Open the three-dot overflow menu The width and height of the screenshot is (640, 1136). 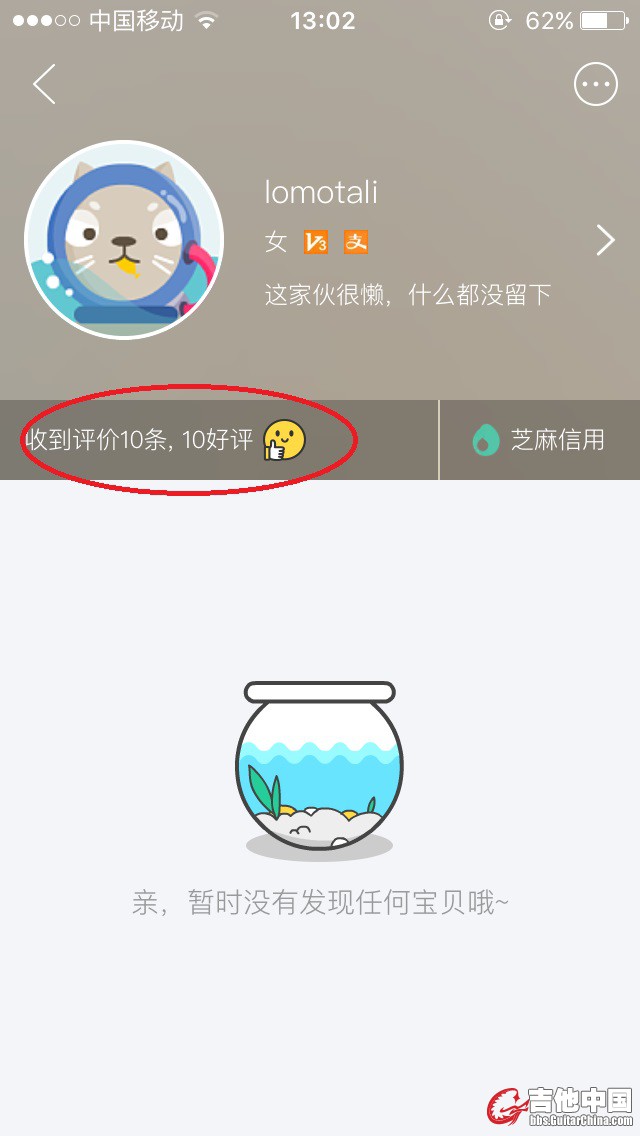(x=595, y=85)
